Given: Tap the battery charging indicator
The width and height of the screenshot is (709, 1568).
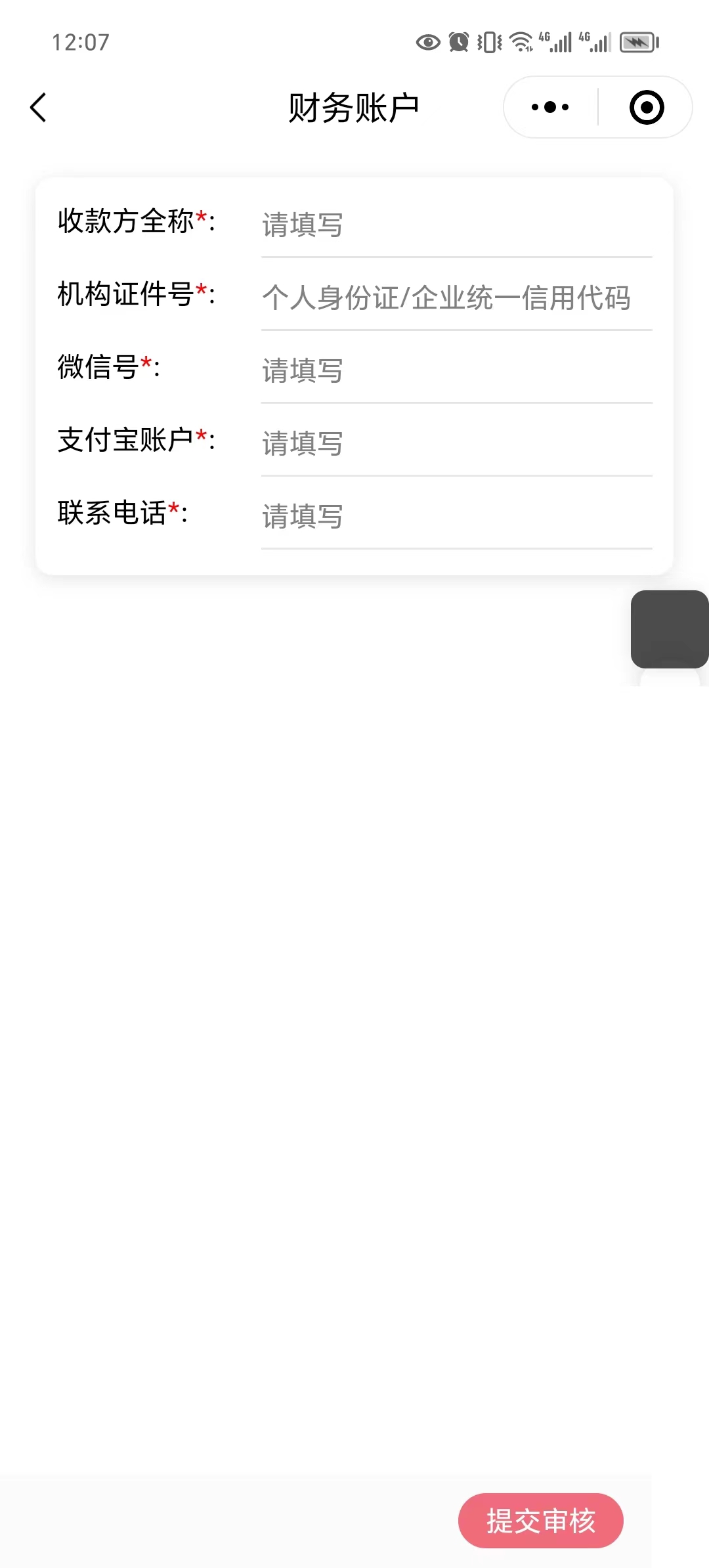Looking at the screenshot, I should pyautogui.click(x=637, y=42).
